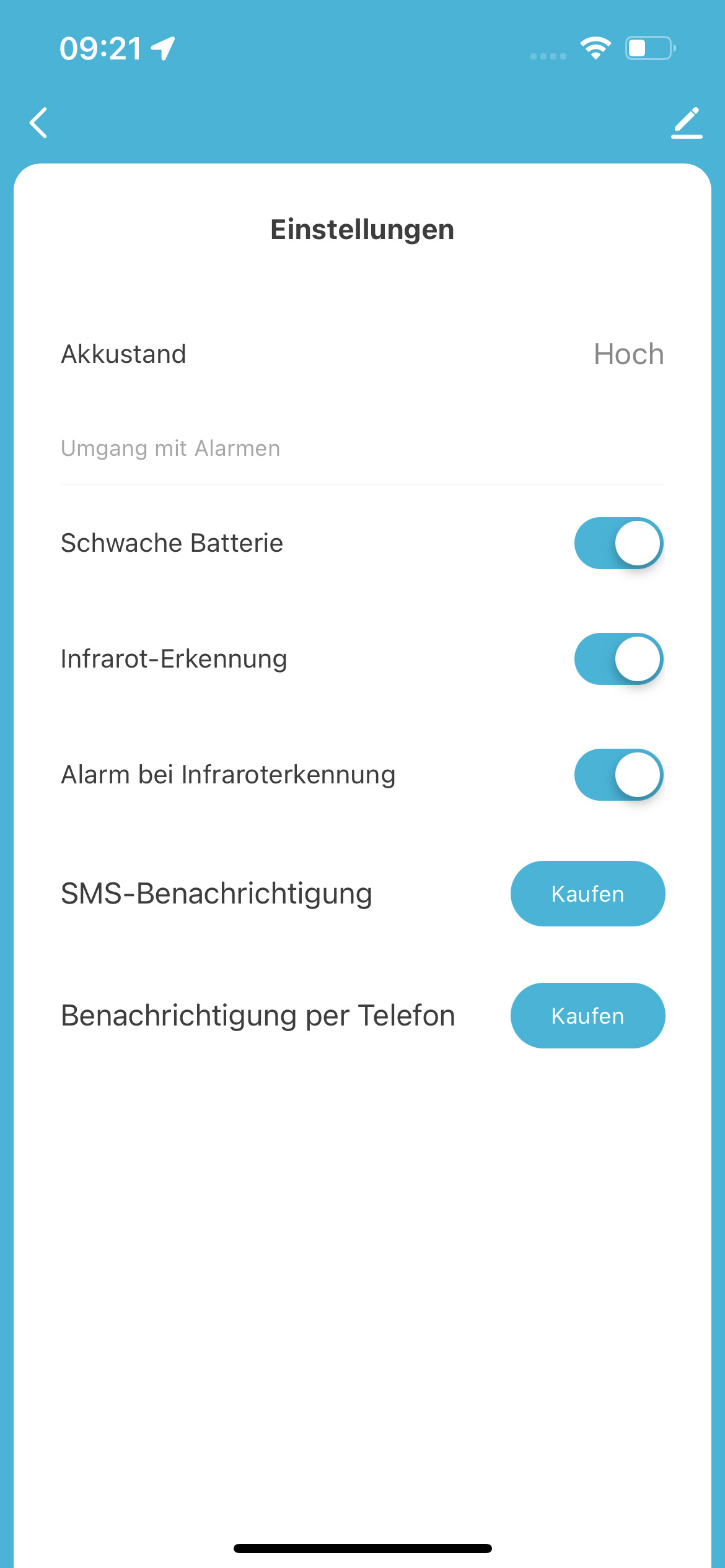The image size is (725, 1568).
Task: Go back using the top-left arrow
Action: point(38,123)
